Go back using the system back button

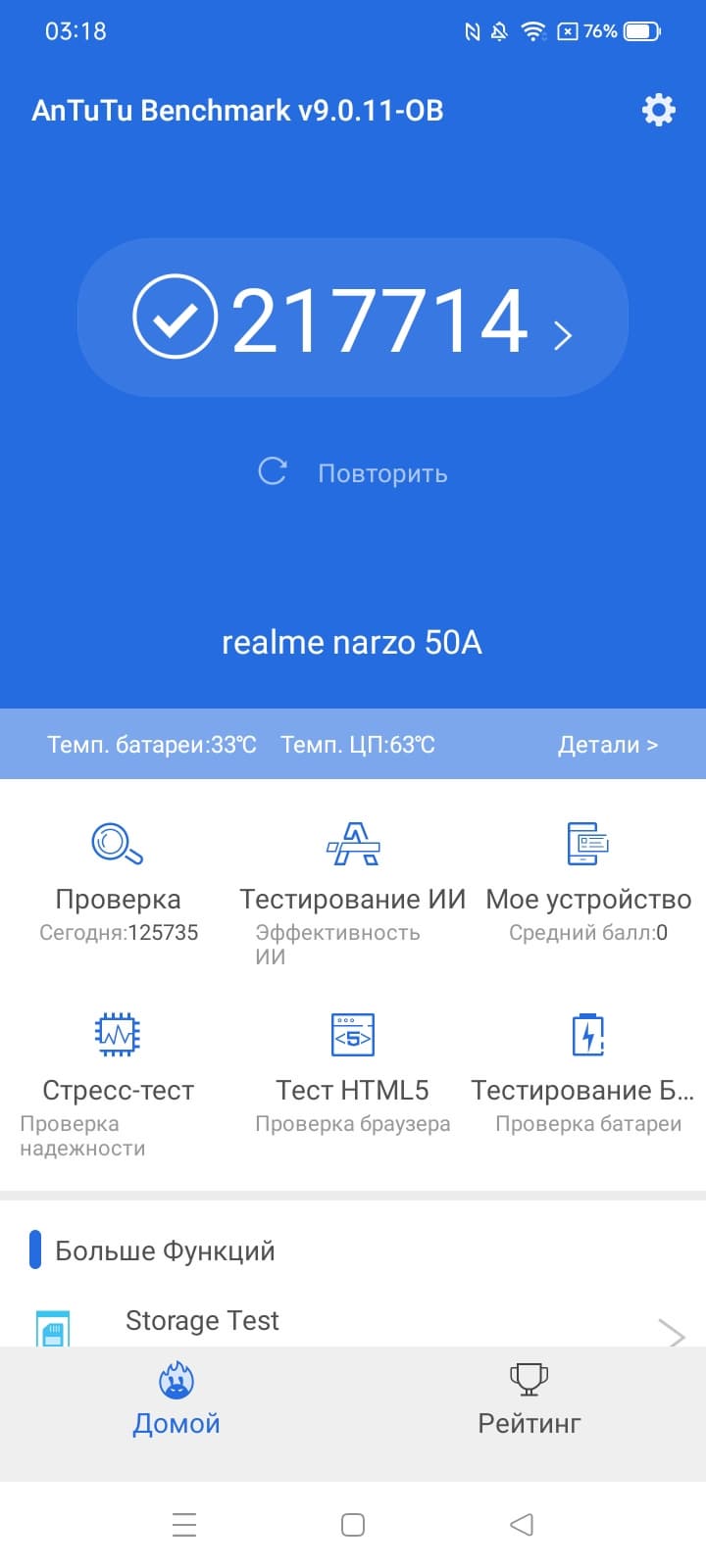[x=522, y=1525]
